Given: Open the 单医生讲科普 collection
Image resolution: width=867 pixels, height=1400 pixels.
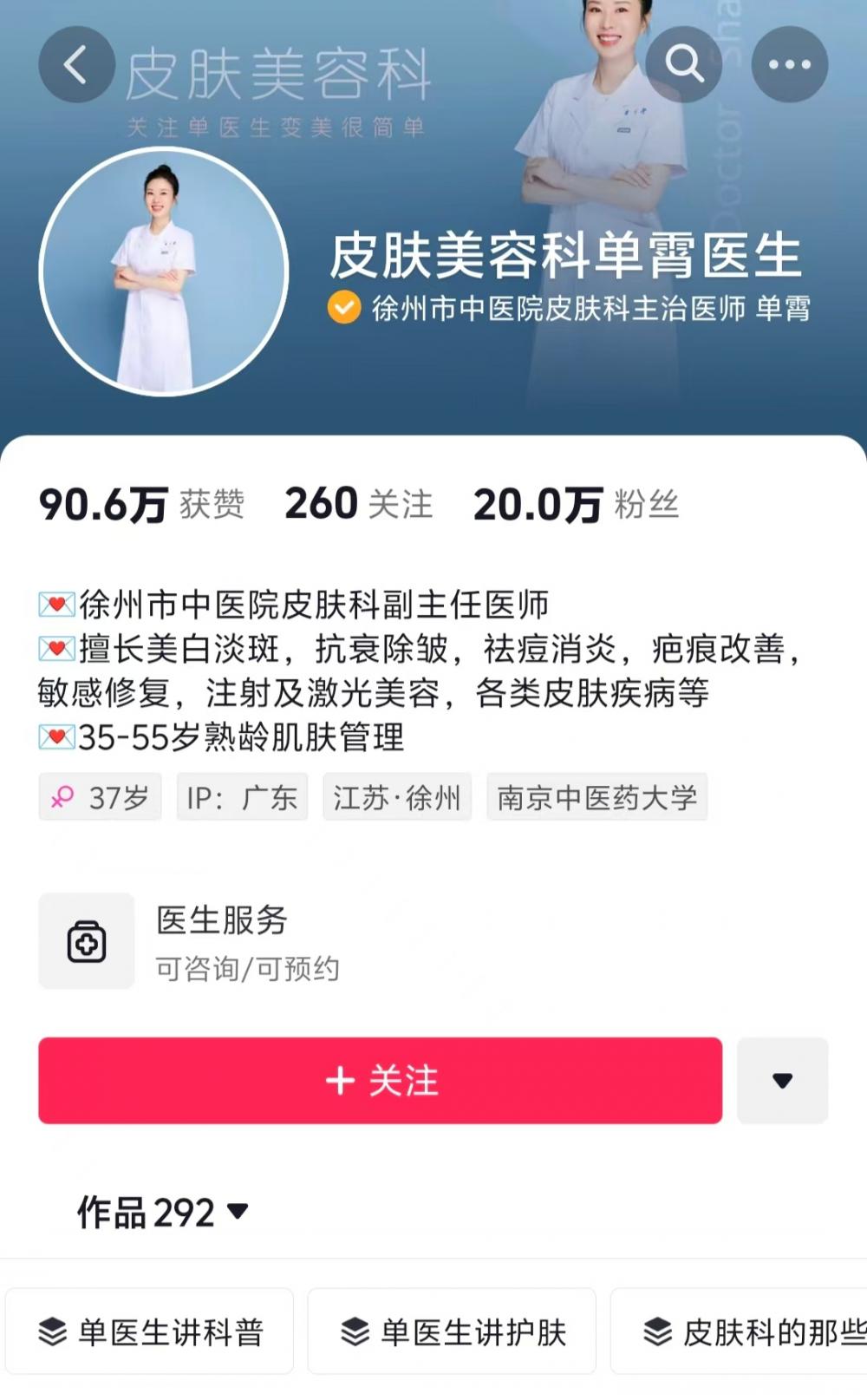Looking at the screenshot, I should click(x=150, y=1331).
